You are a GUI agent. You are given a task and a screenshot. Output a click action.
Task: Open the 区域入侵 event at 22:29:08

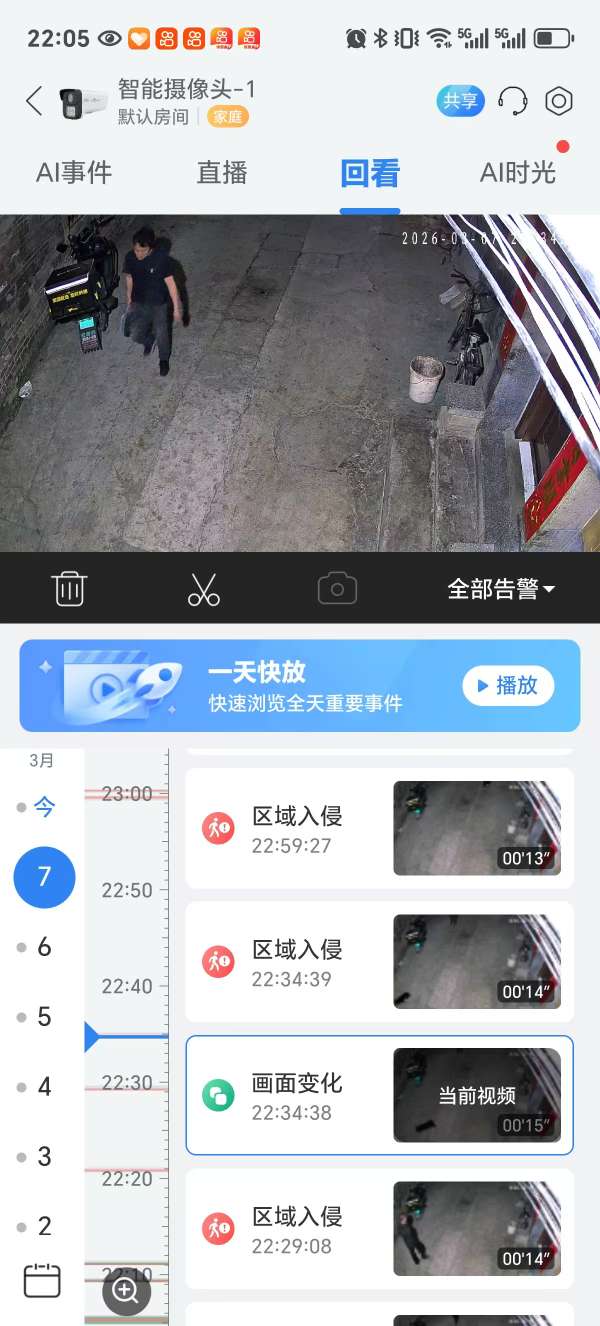pyautogui.click(x=379, y=1228)
